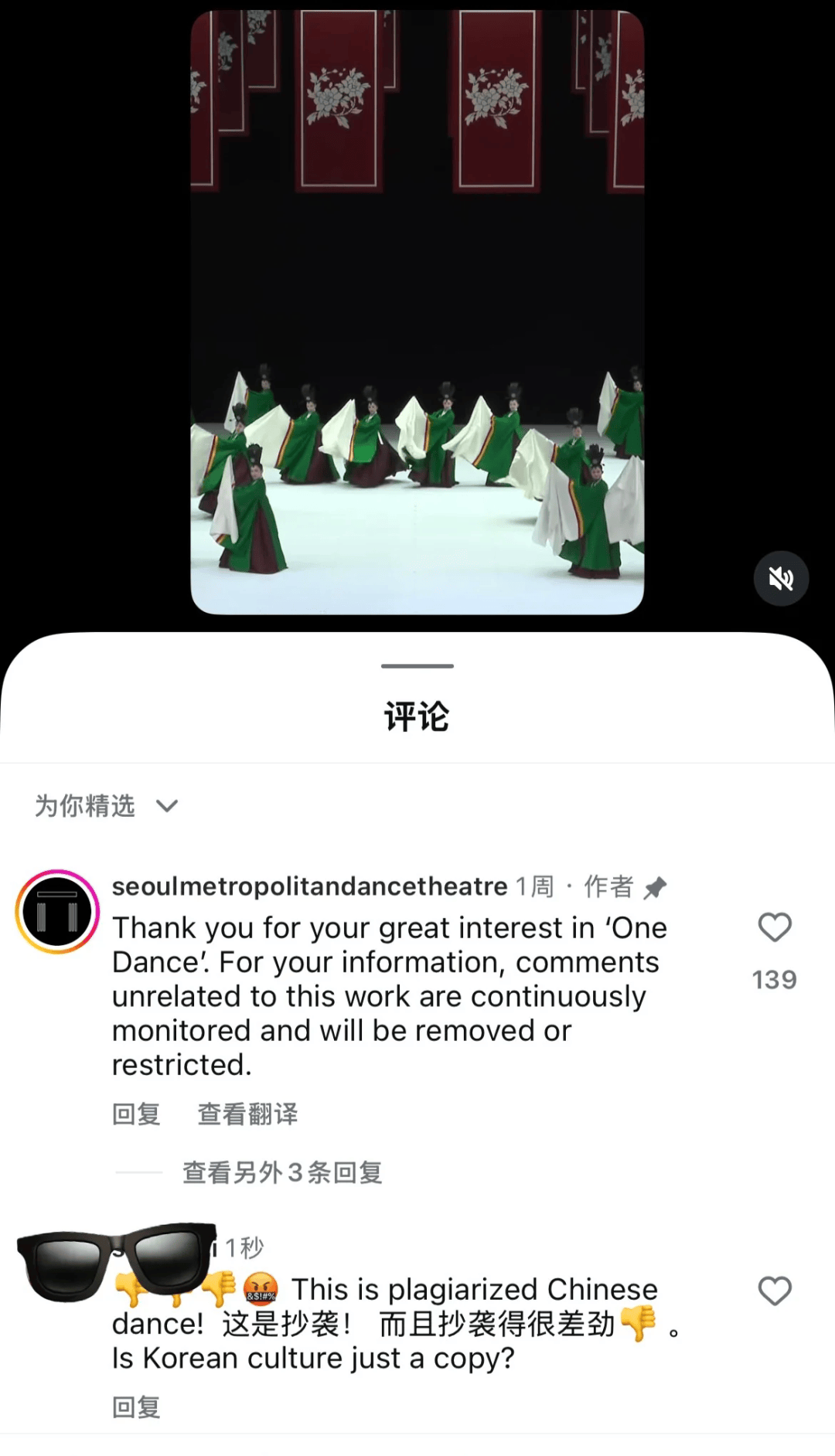Reply to seoulmetropolitandancetheatre's comment
Screen dimensions: 835x1456
136,1114
